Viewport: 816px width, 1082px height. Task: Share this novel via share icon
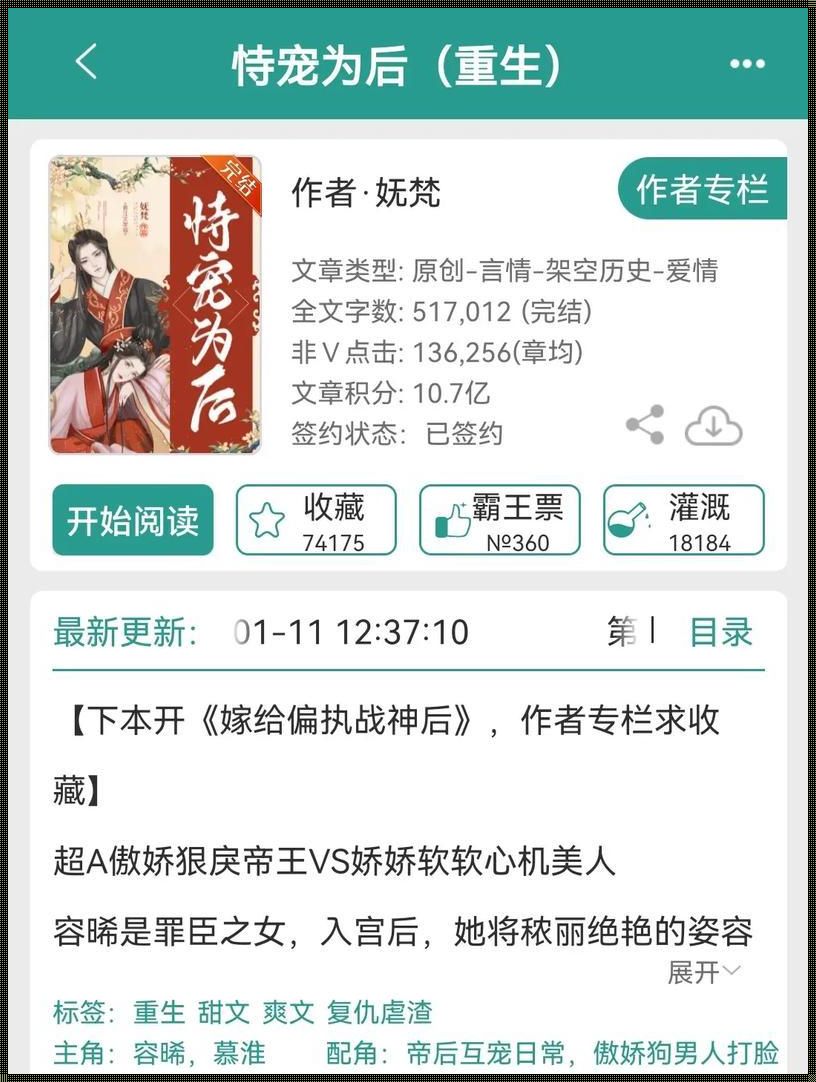[x=645, y=425]
